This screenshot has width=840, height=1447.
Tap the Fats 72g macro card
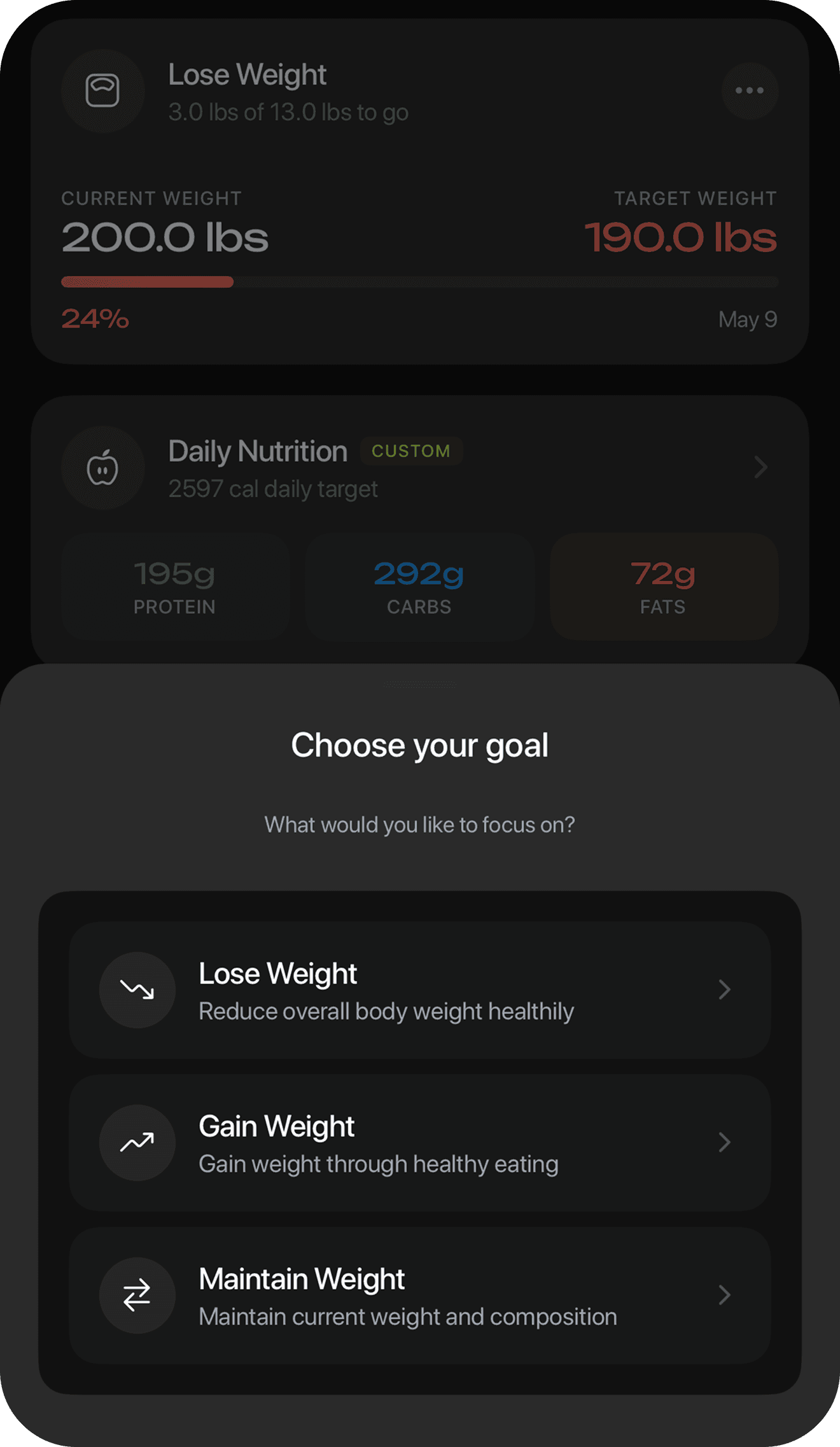(663, 586)
